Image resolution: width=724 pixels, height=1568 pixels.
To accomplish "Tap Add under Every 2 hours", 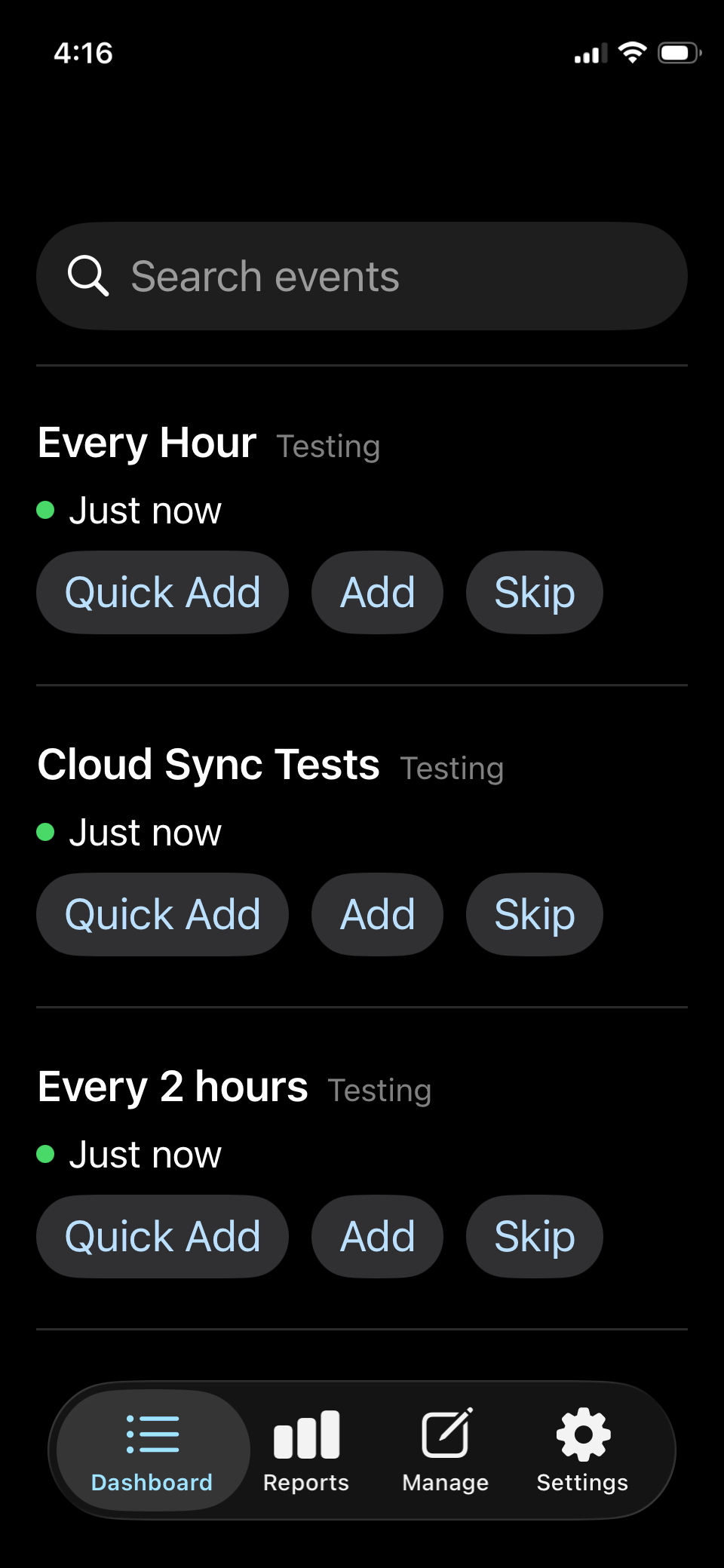I will (x=377, y=1236).
